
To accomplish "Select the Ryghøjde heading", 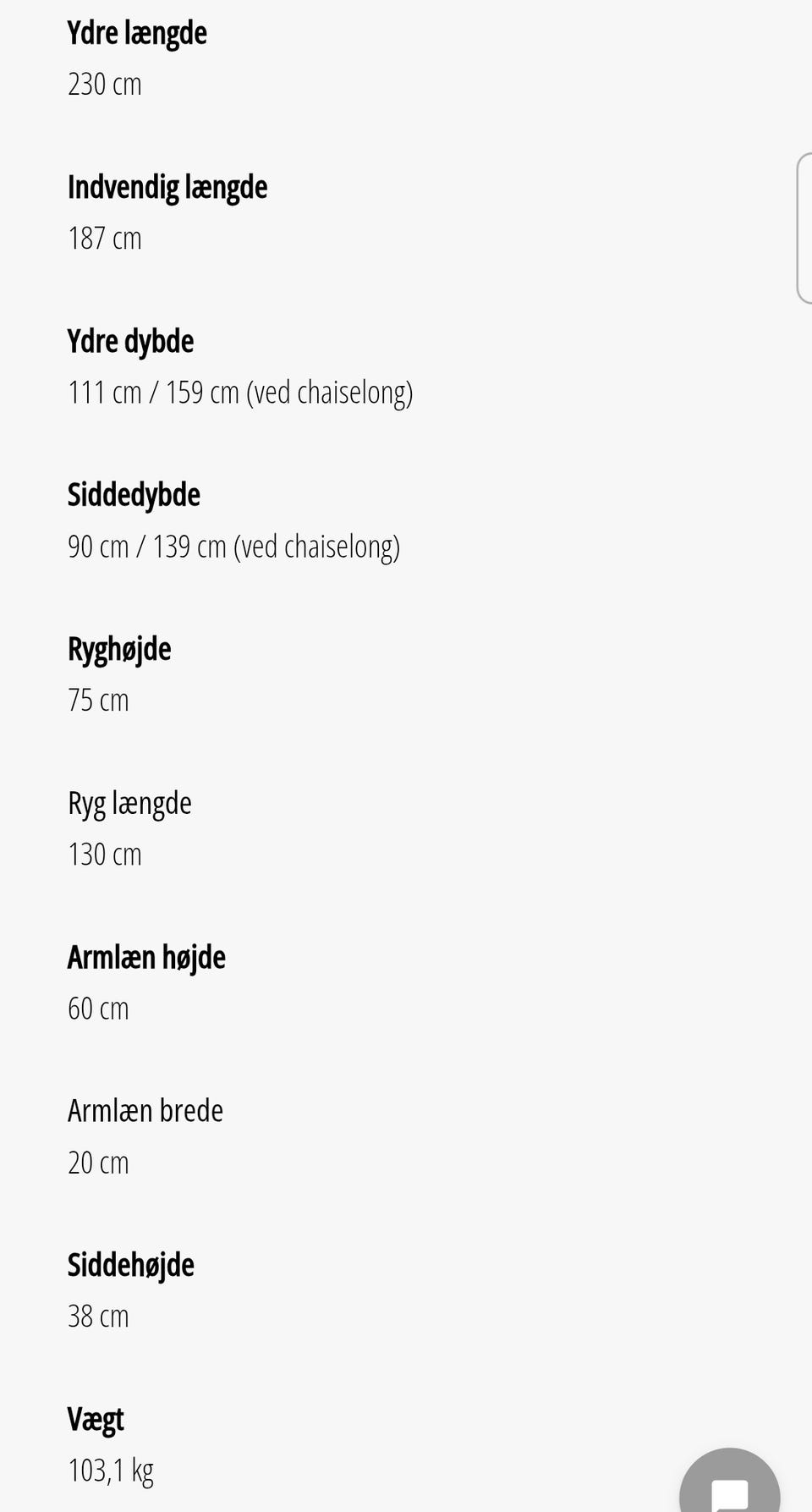I will (119, 648).
